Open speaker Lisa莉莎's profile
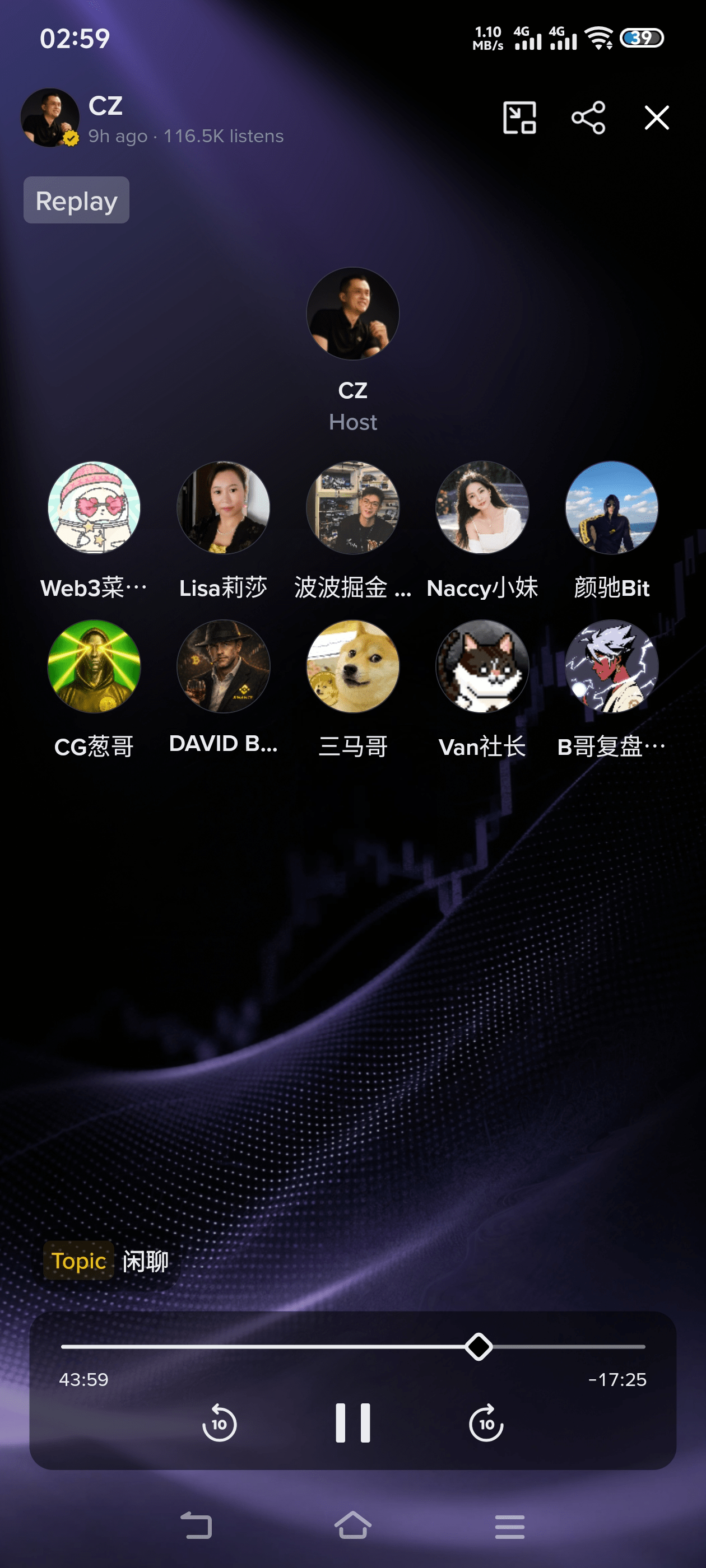This screenshot has width=706, height=1568. (x=223, y=508)
